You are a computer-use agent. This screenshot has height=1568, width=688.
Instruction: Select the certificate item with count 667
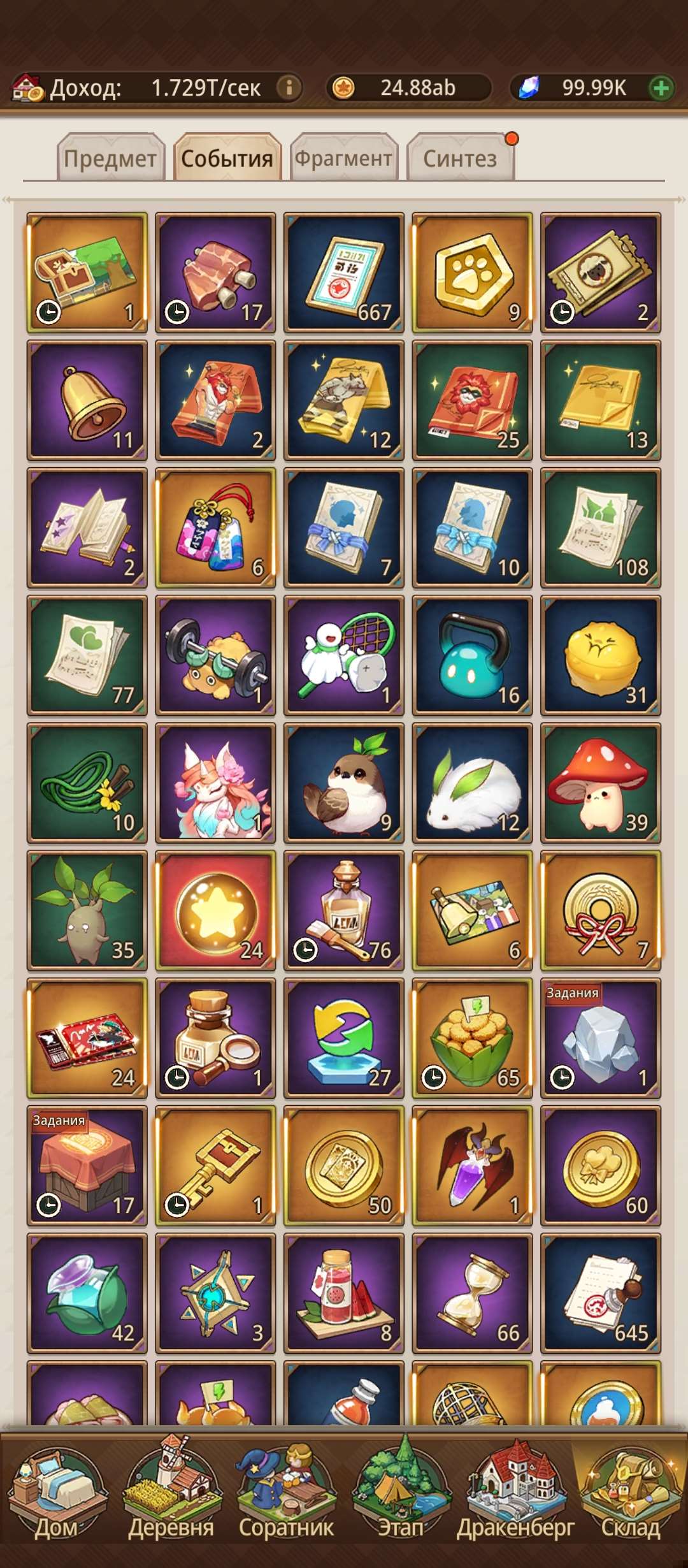coord(344,273)
